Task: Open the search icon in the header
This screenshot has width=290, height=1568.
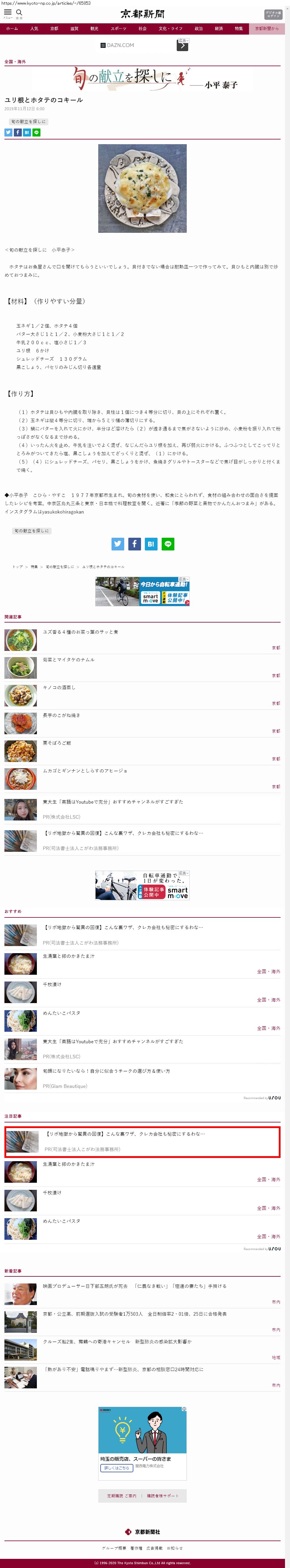Action: pyautogui.click(x=19, y=13)
